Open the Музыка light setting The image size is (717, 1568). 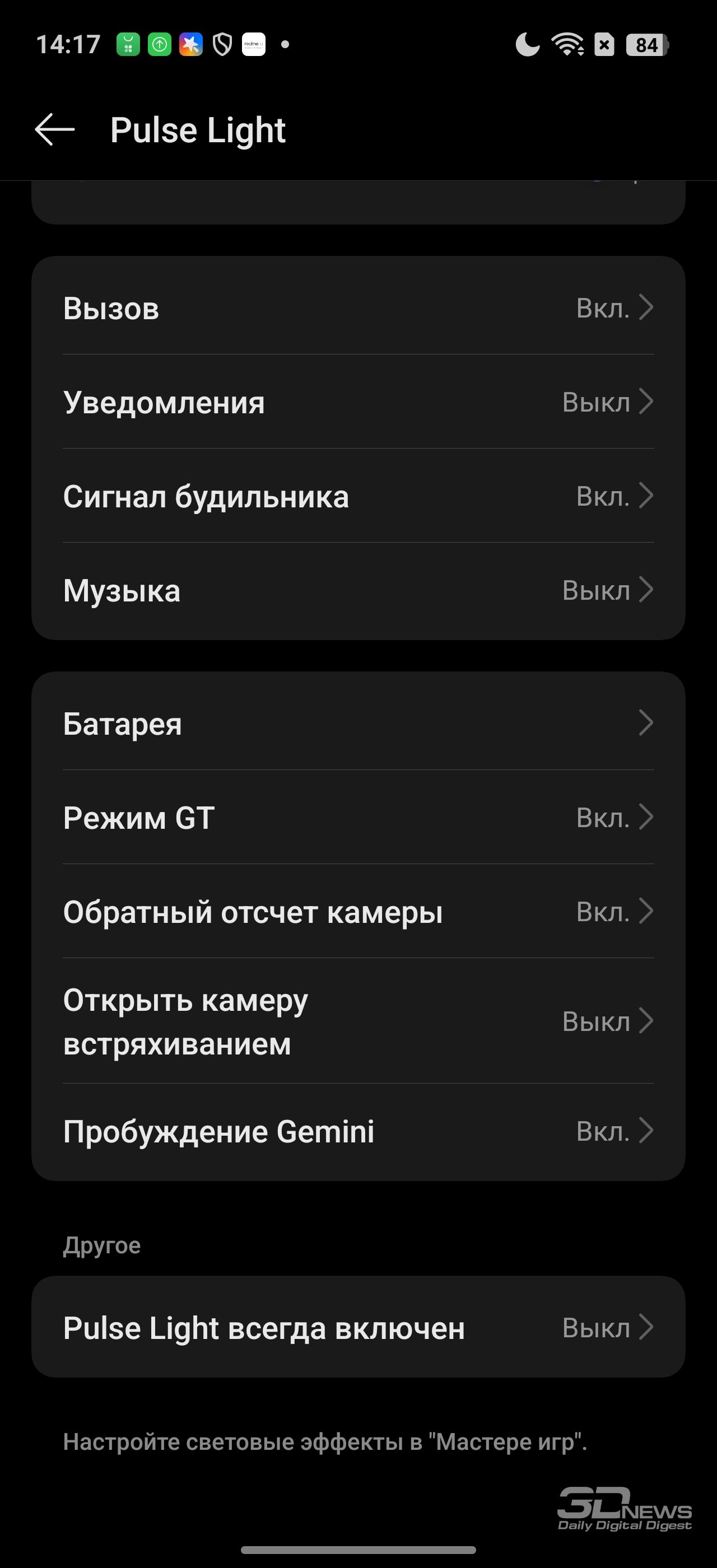pos(358,590)
